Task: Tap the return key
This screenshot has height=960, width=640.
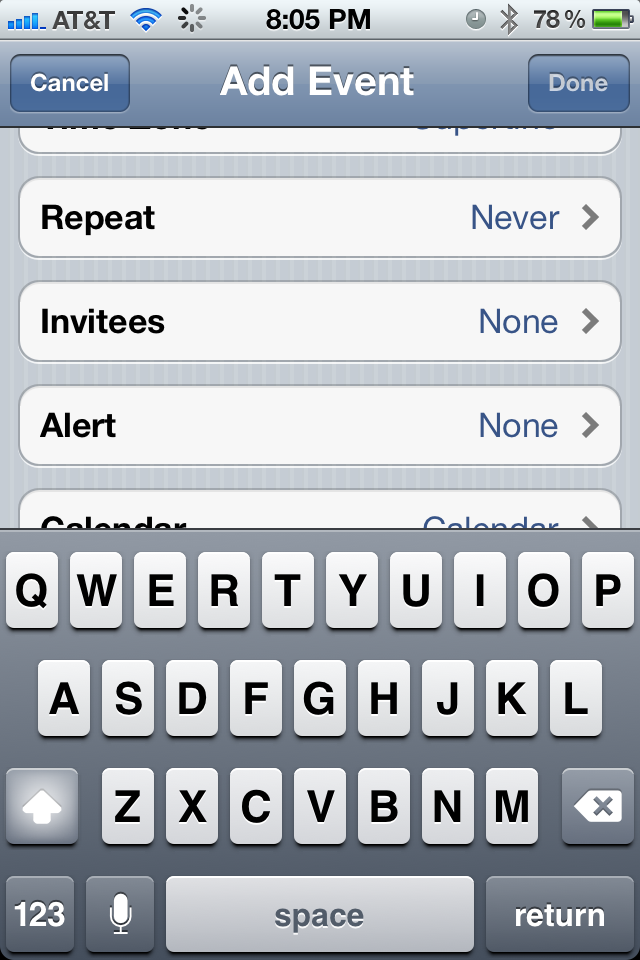Action: [x=559, y=914]
